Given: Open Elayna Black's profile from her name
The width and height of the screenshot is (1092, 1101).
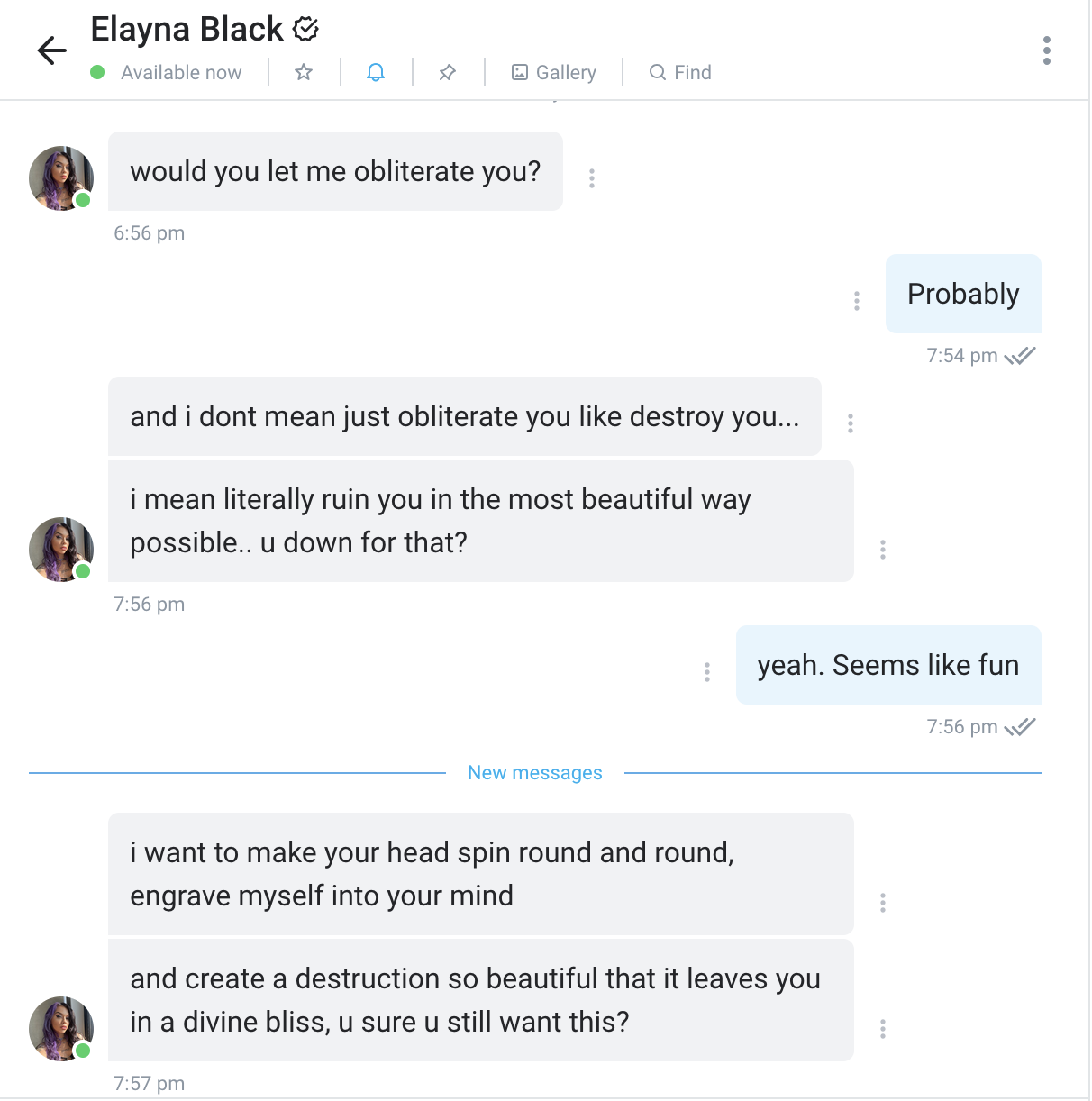Looking at the screenshot, I should (187, 30).
